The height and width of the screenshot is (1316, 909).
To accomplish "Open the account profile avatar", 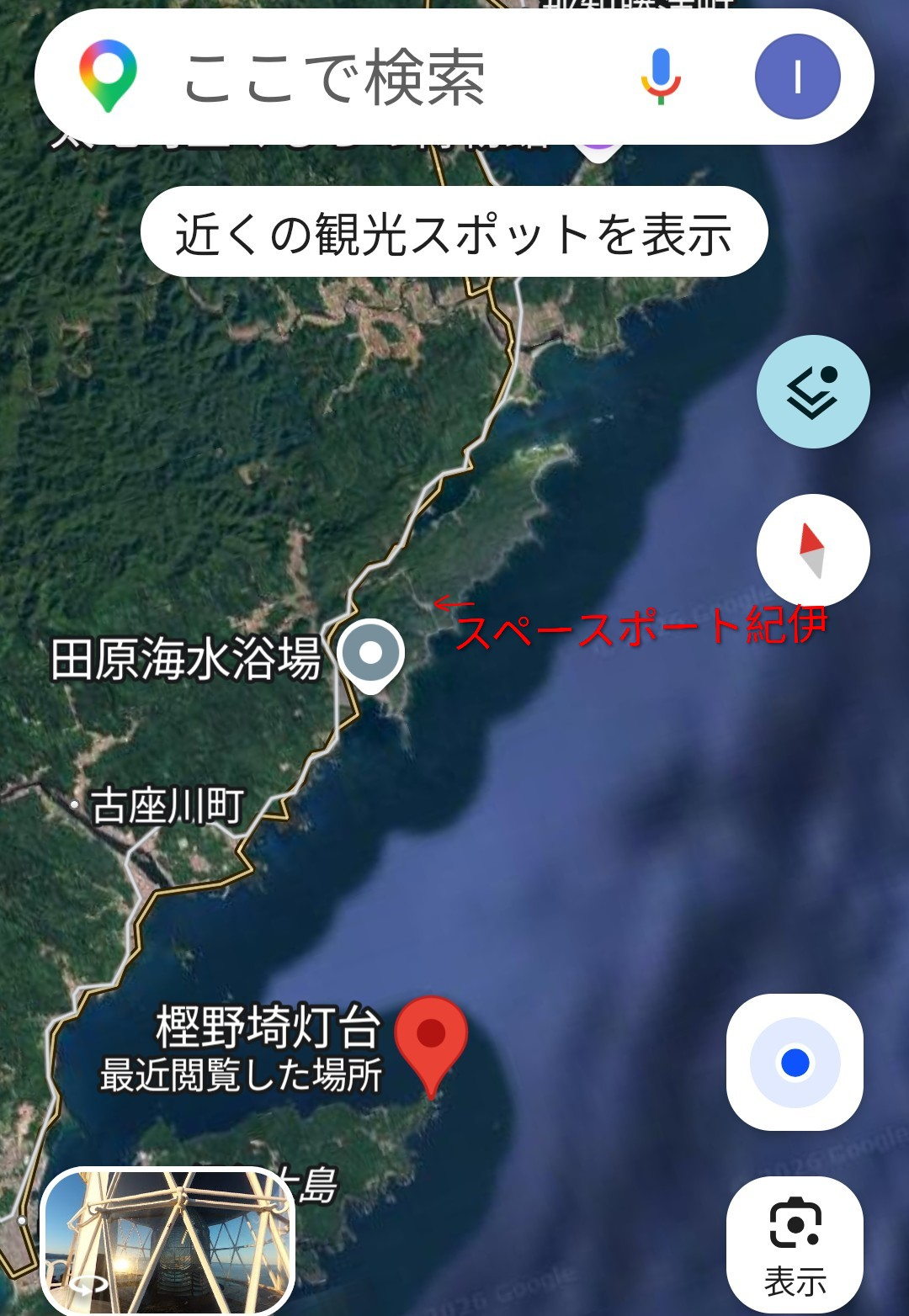I will click(797, 77).
